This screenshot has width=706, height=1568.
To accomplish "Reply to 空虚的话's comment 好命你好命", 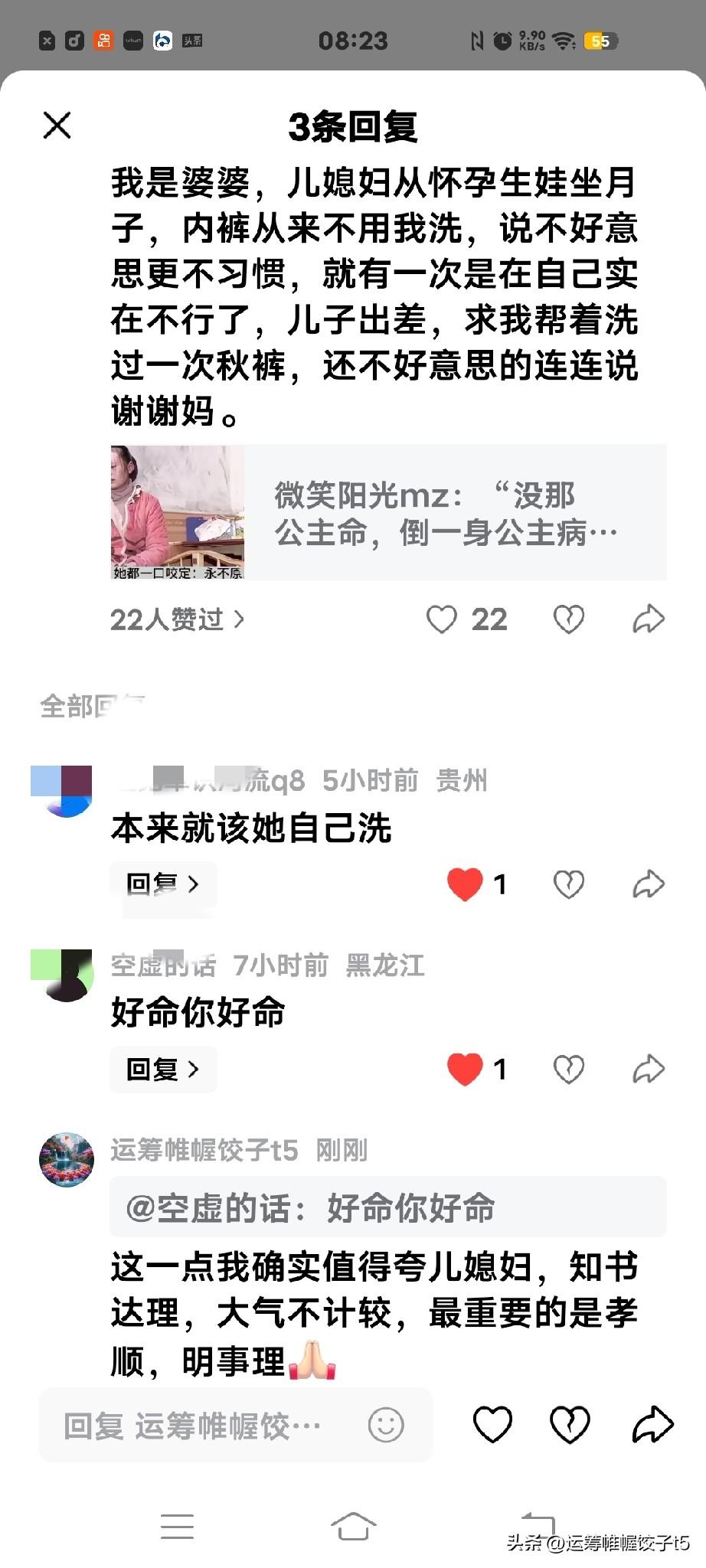I will pos(162,1069).
